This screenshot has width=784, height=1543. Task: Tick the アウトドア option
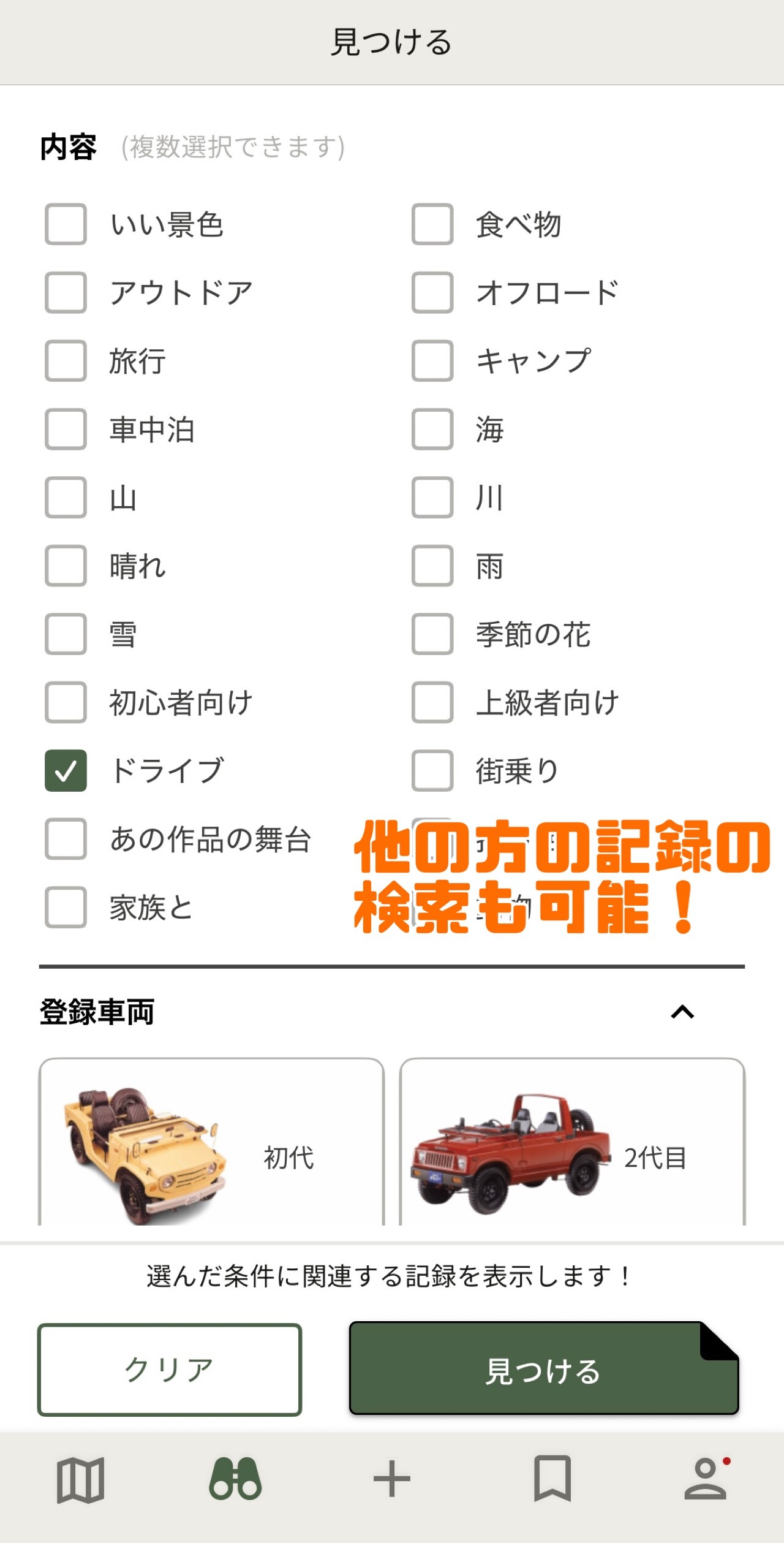point(66,292)
